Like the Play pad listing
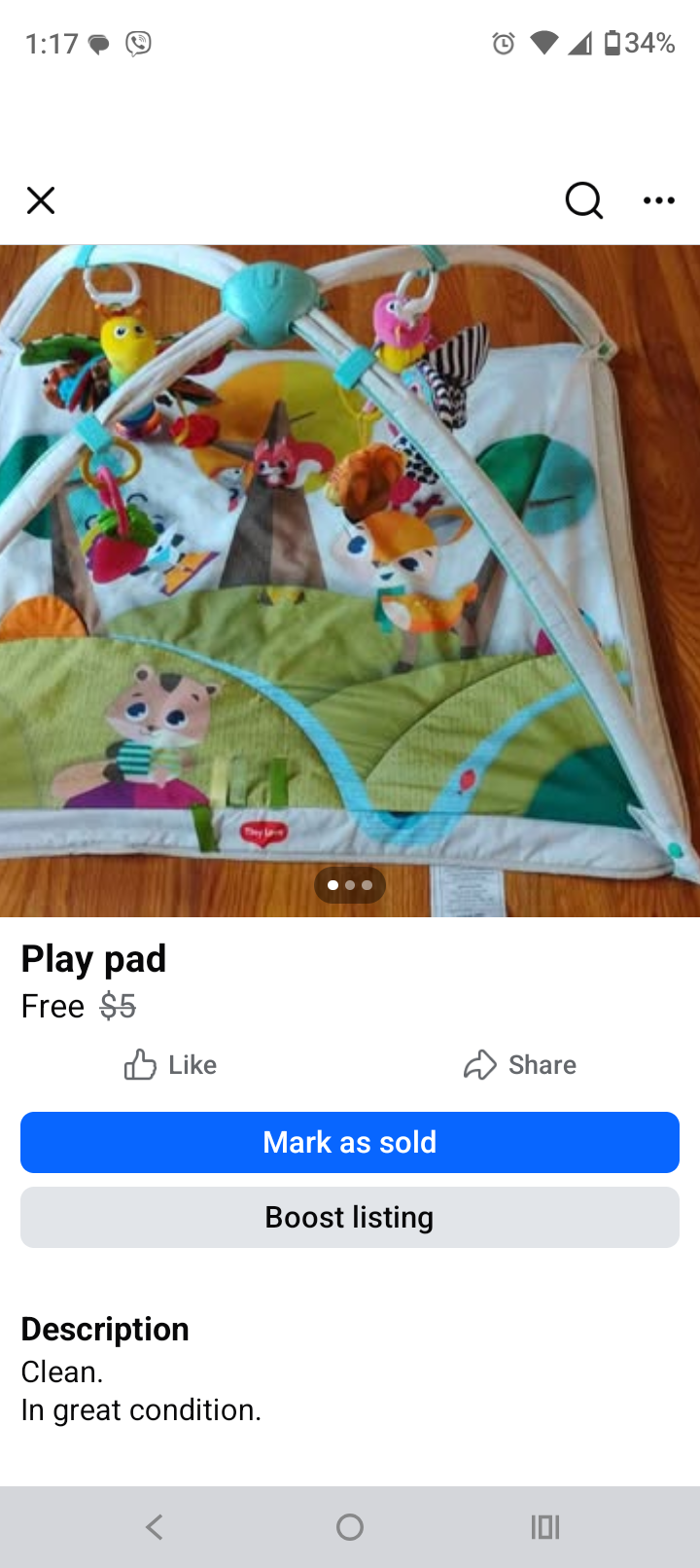Image resolution: width=700 pixels, height=1568 pixels. click(x=171, y=1065)
